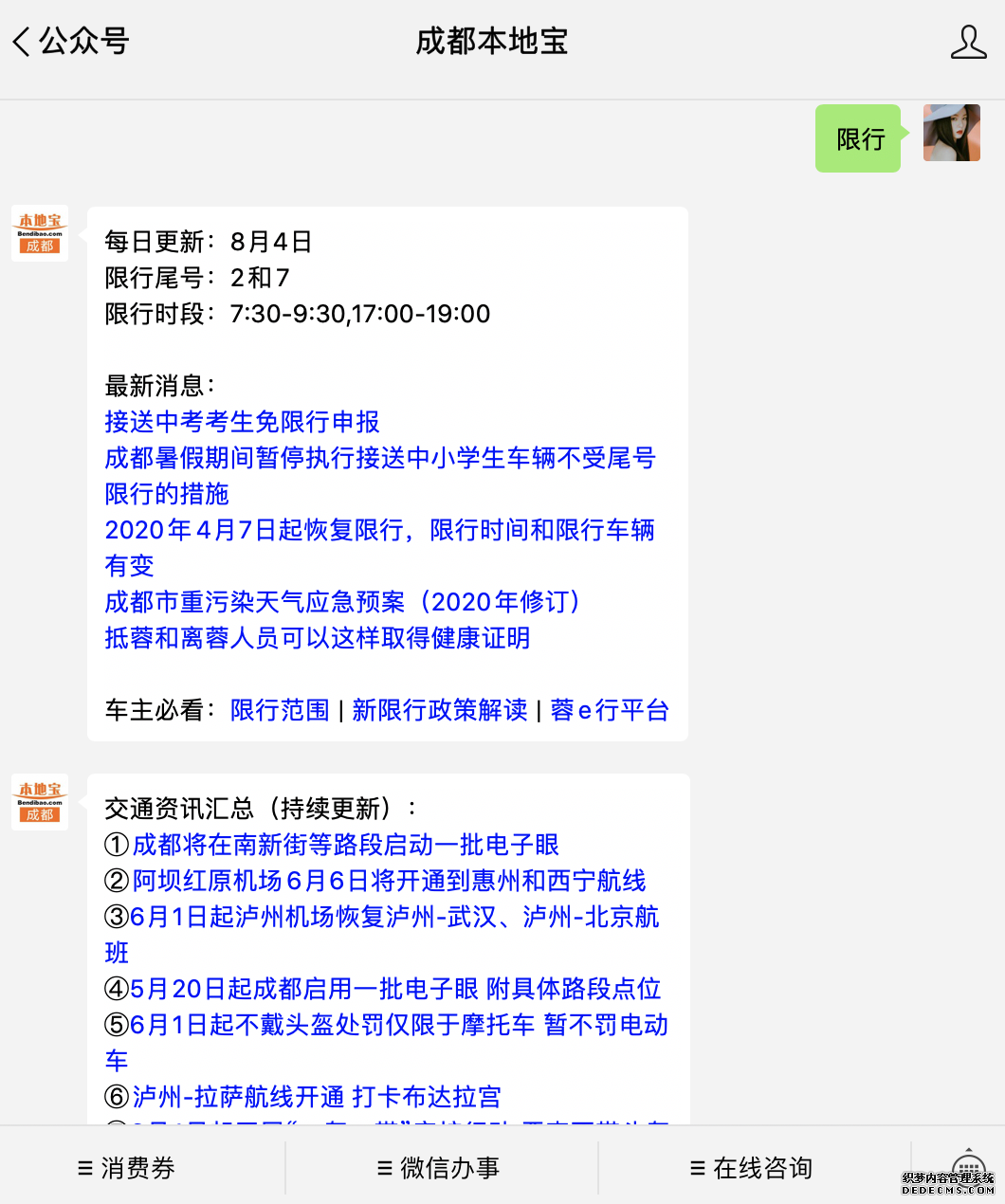Expand the 在线咨询 menu
This screenshot has height=1204, width=1005.
751,1168
